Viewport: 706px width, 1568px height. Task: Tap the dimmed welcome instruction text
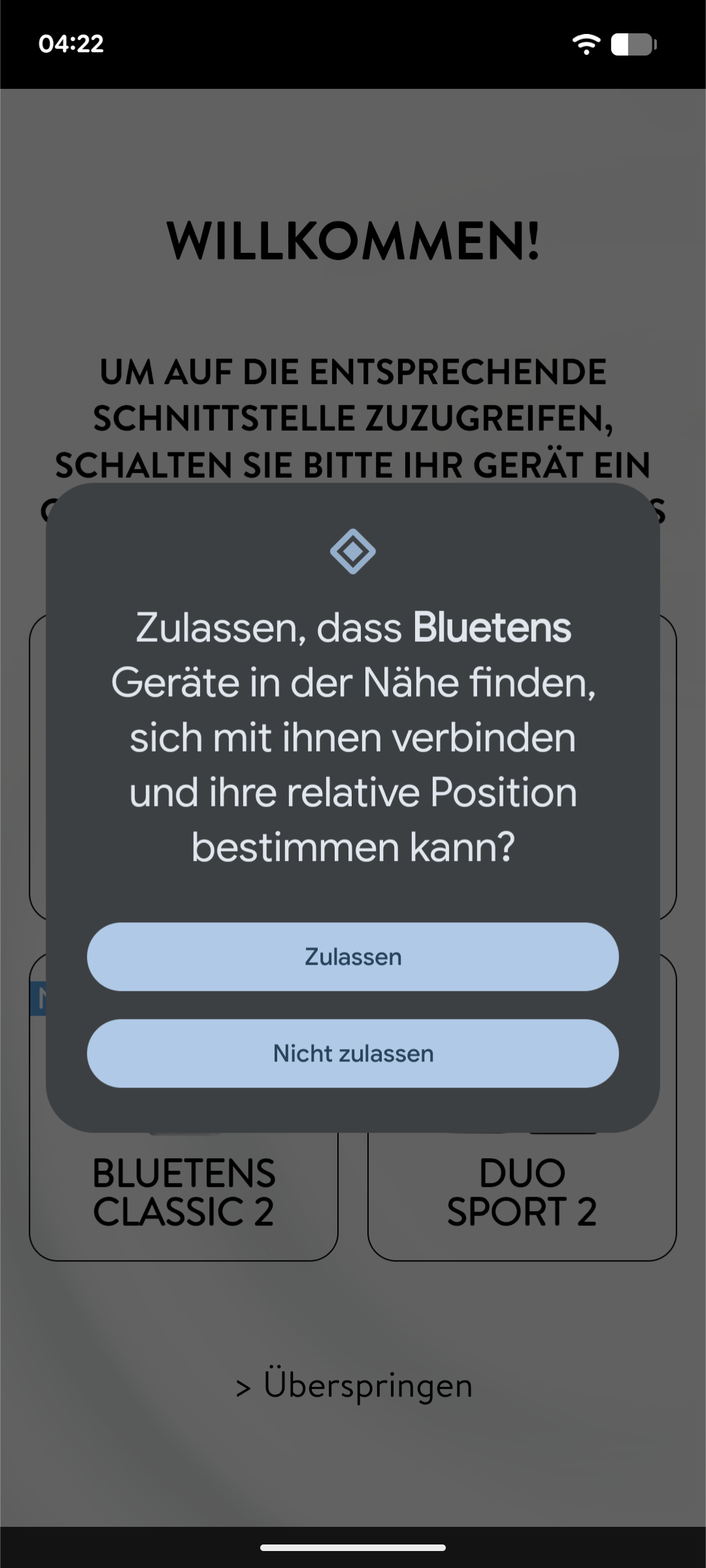[x=353, y=418]
